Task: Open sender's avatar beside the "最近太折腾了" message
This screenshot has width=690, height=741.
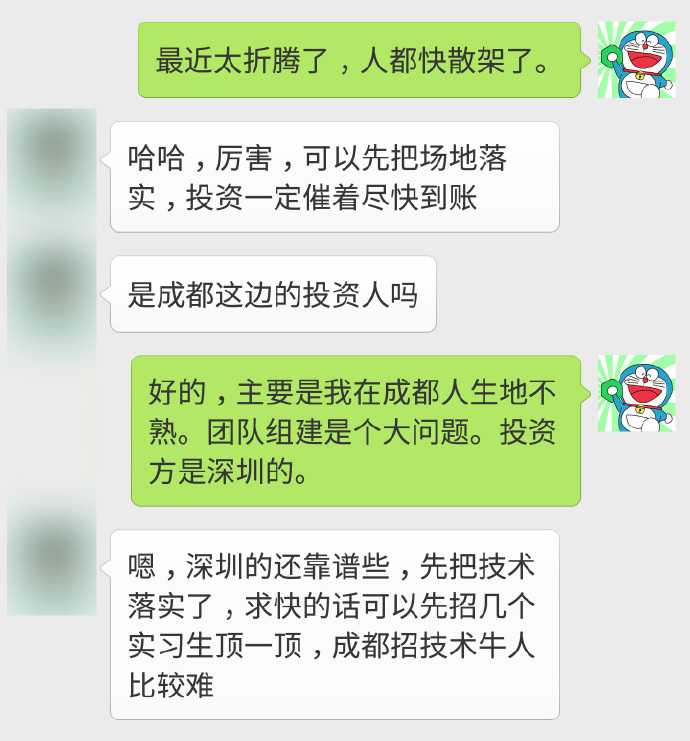Action: (x=636, y=60)
